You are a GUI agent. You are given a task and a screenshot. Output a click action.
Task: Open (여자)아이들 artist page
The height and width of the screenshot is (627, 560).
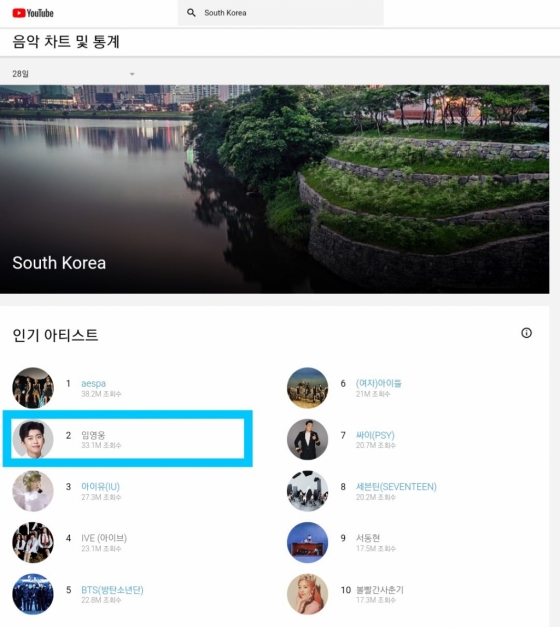pos(379,383)
